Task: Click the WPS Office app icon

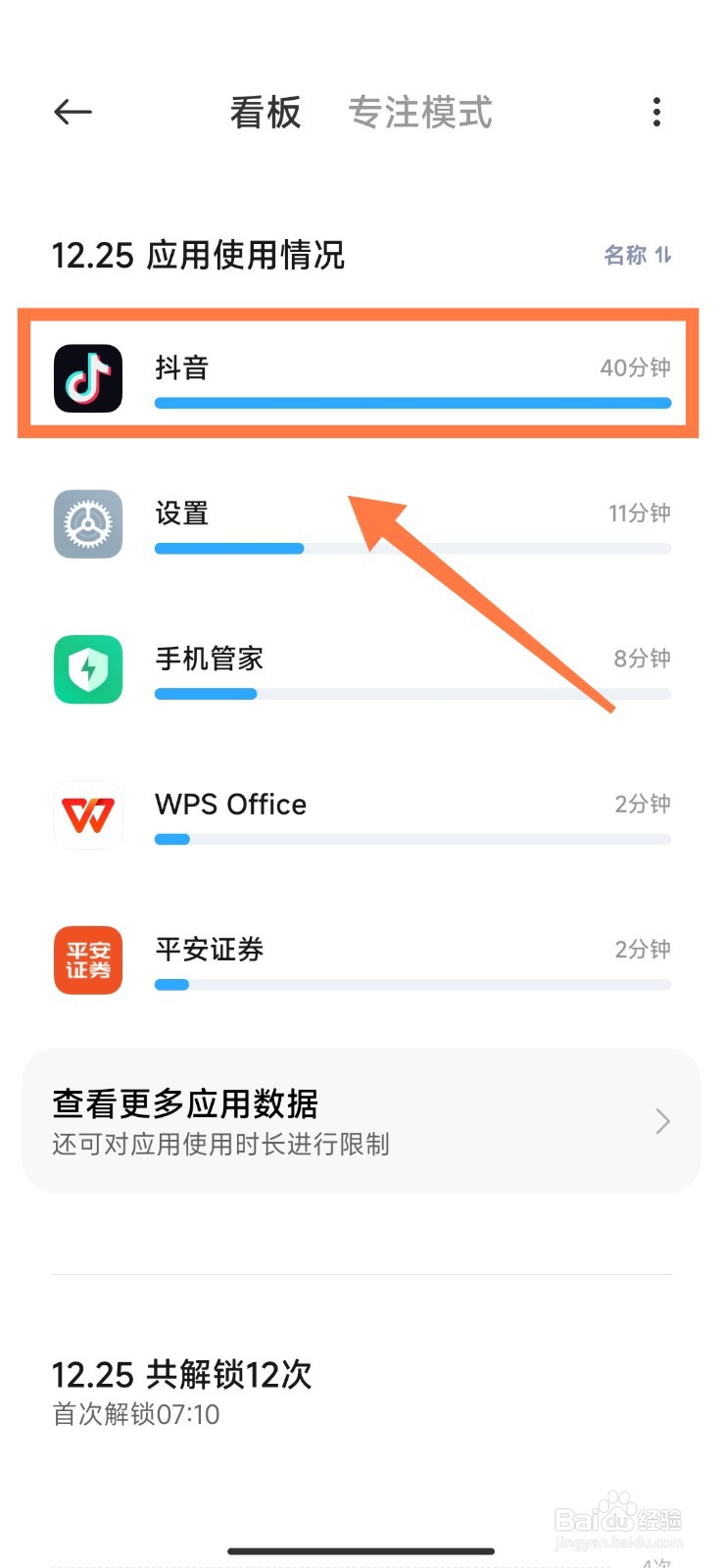Action: pyautogui.click(x=88, y=814)
